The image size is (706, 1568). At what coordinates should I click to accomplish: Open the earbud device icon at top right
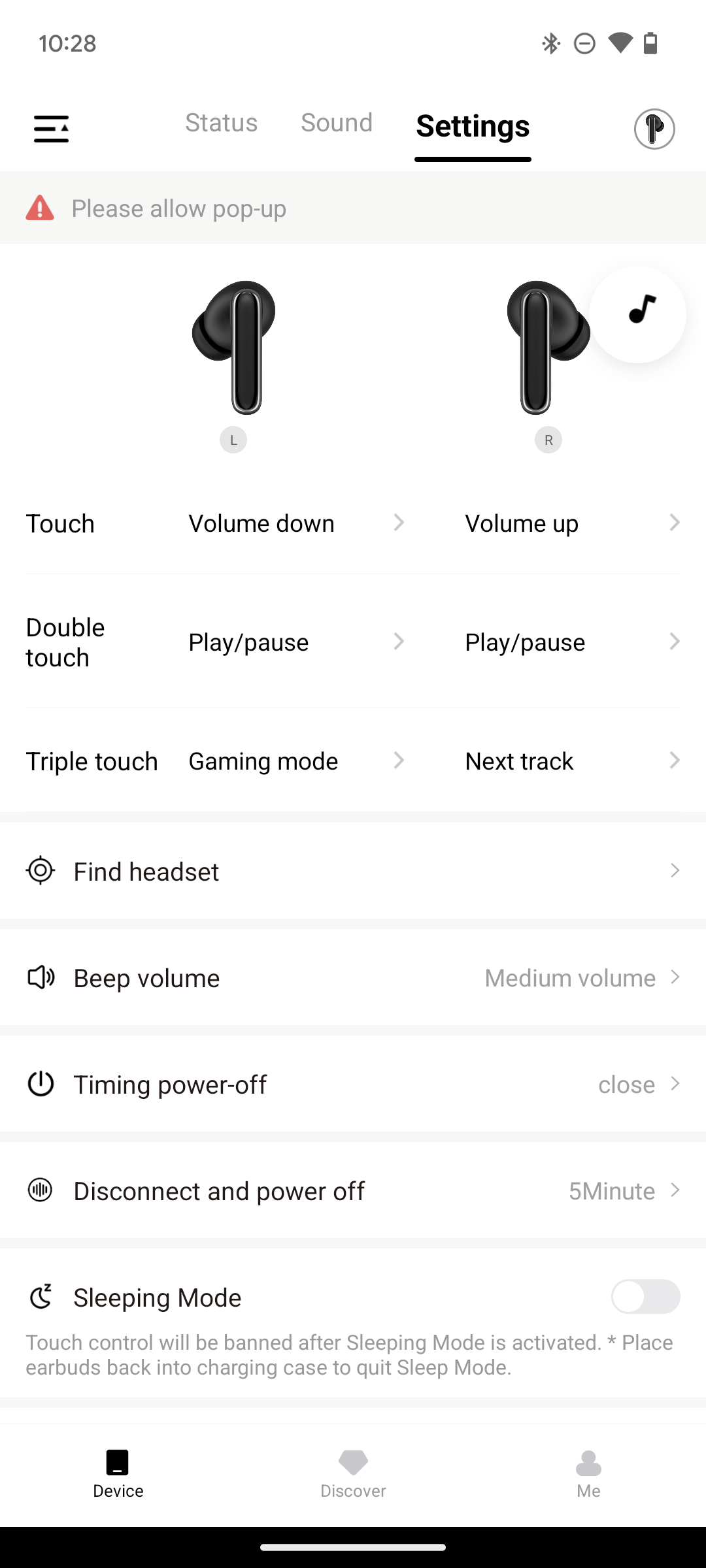[654, 129]
